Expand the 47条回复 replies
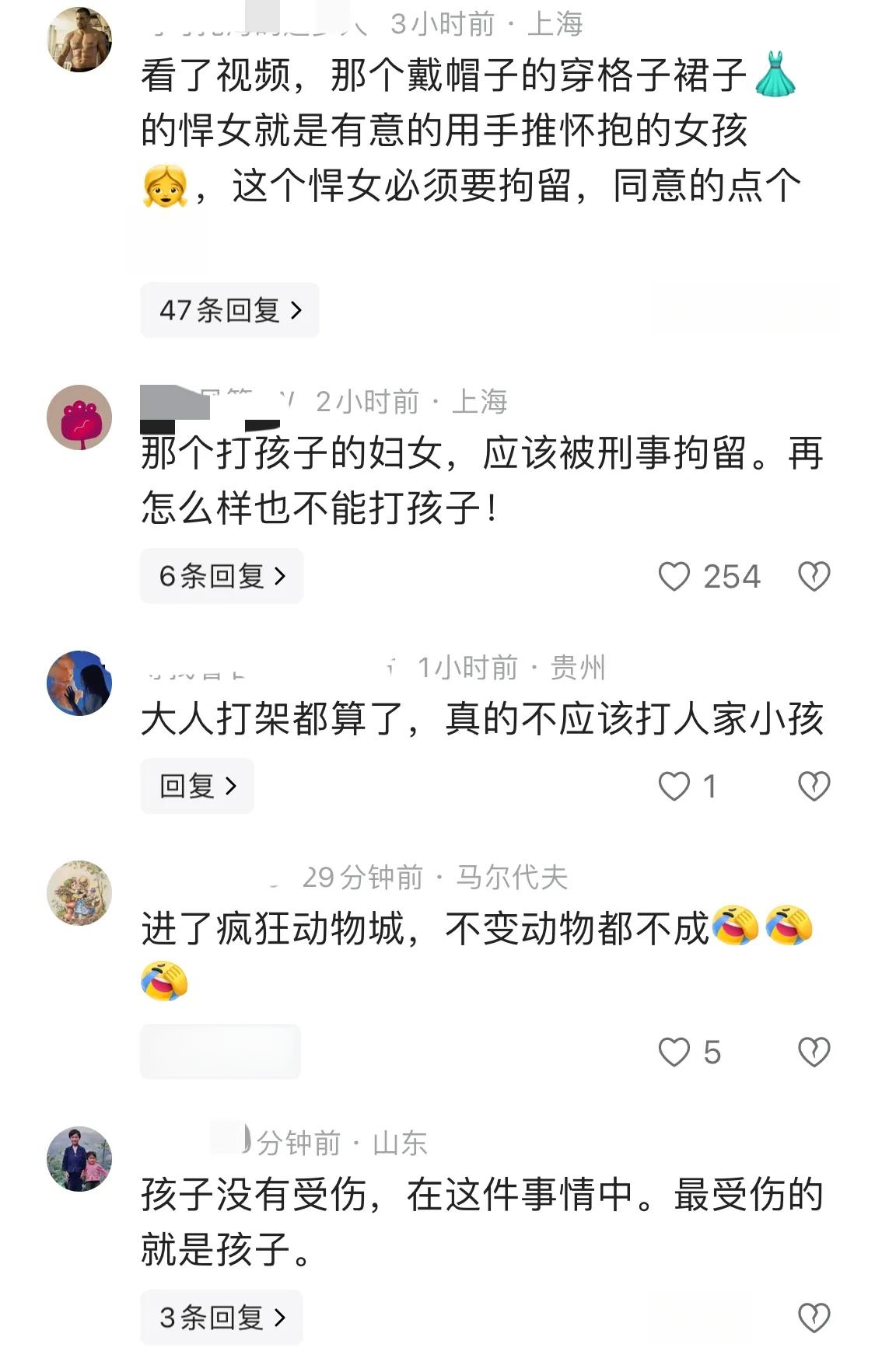The width and height of the screenshot is (875, 1372). tap(229, 310)
